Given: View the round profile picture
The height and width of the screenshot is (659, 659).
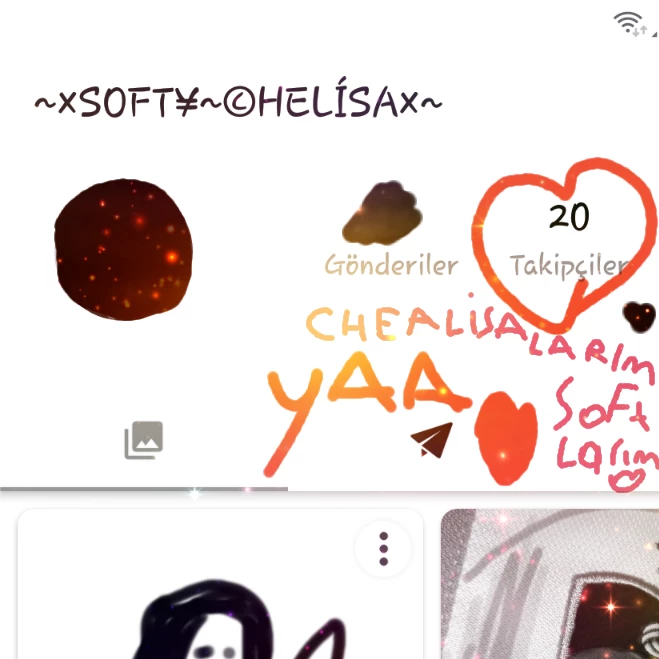Looking at the screenshot, I should click(124, 250).
